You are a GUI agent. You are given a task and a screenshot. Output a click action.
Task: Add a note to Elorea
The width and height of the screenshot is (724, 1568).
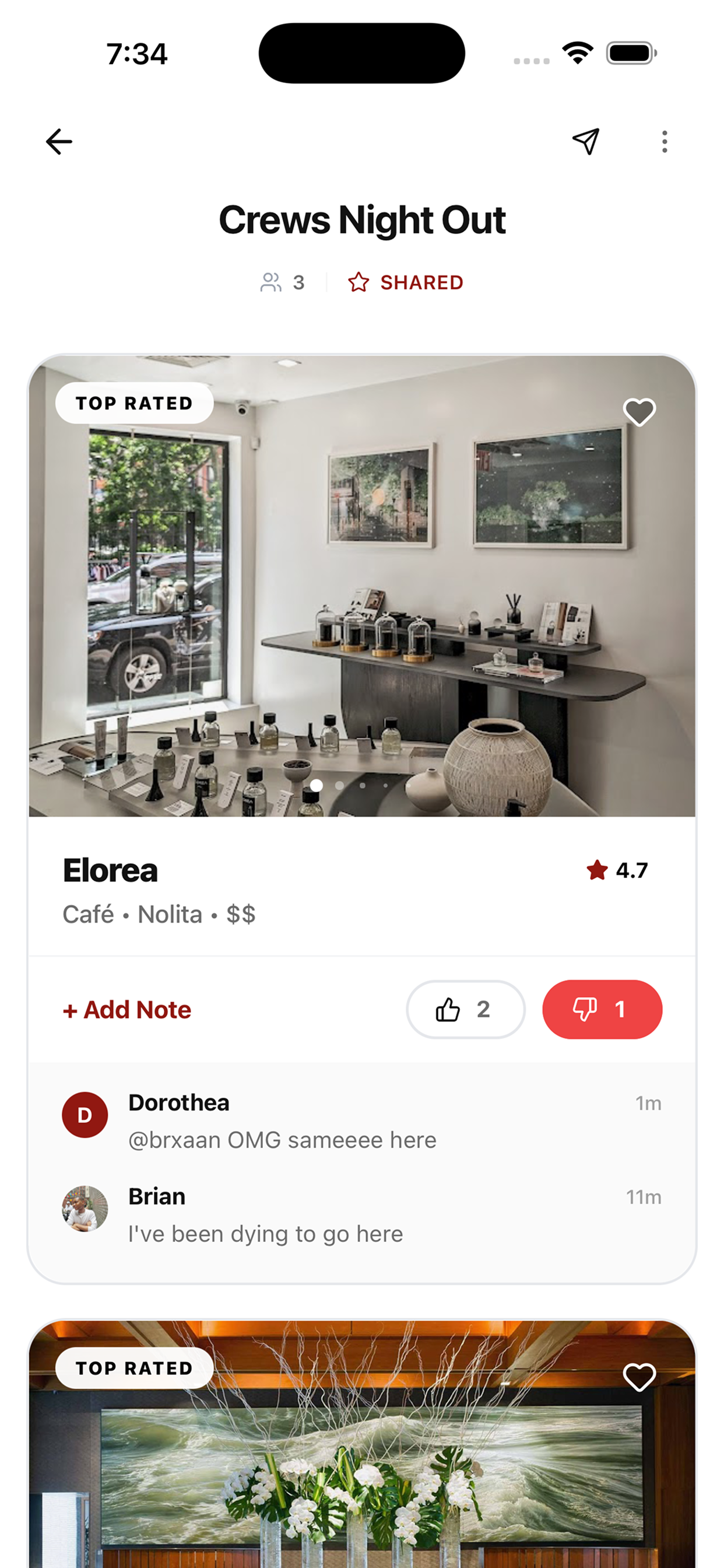pos(127,1010)
